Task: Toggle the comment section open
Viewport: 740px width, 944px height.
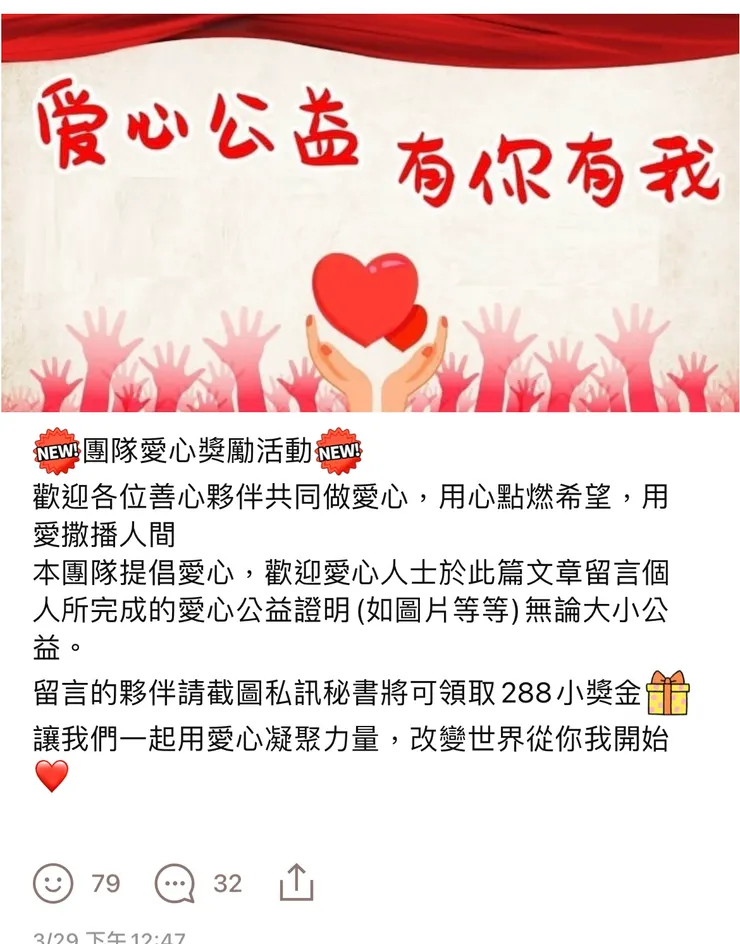Action: click(x=176, y=884)
